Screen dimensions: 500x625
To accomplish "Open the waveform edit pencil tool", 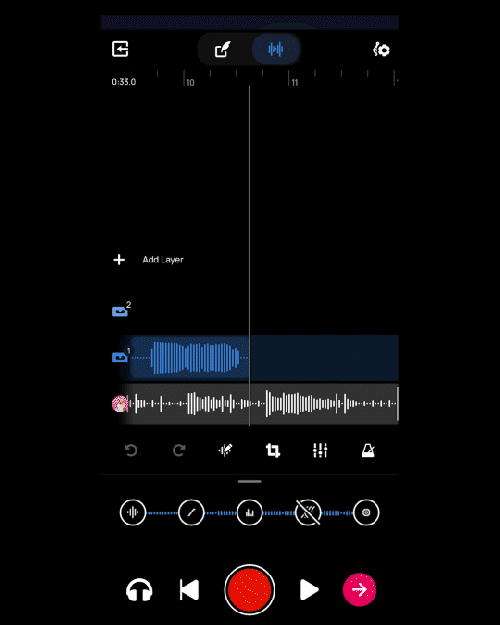I will click(x=226, y=450).
